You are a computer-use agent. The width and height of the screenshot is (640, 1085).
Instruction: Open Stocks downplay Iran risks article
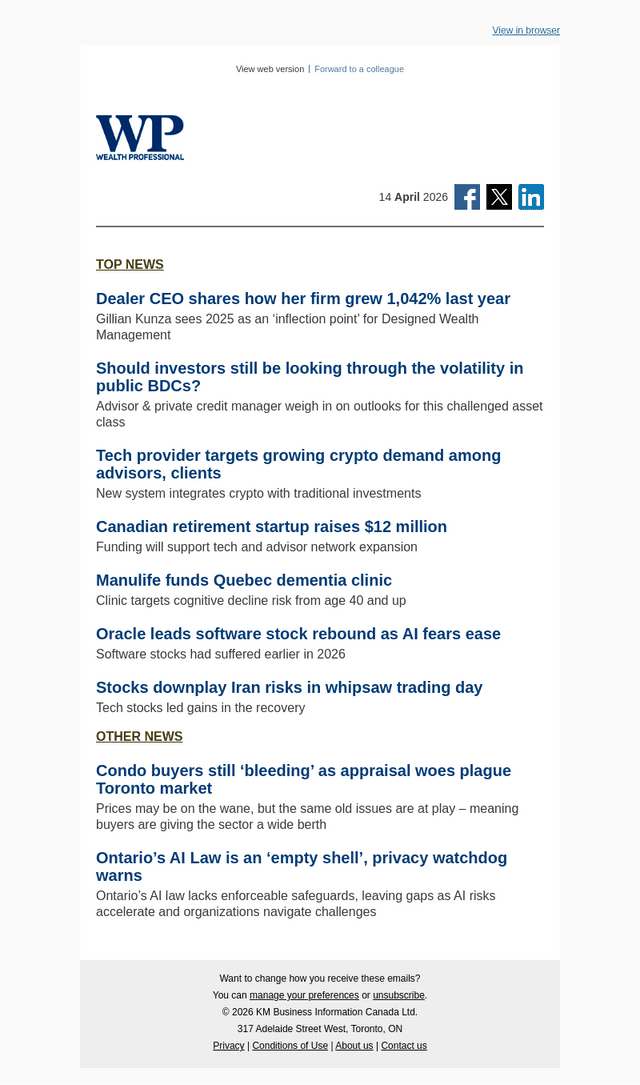point(289,688)
